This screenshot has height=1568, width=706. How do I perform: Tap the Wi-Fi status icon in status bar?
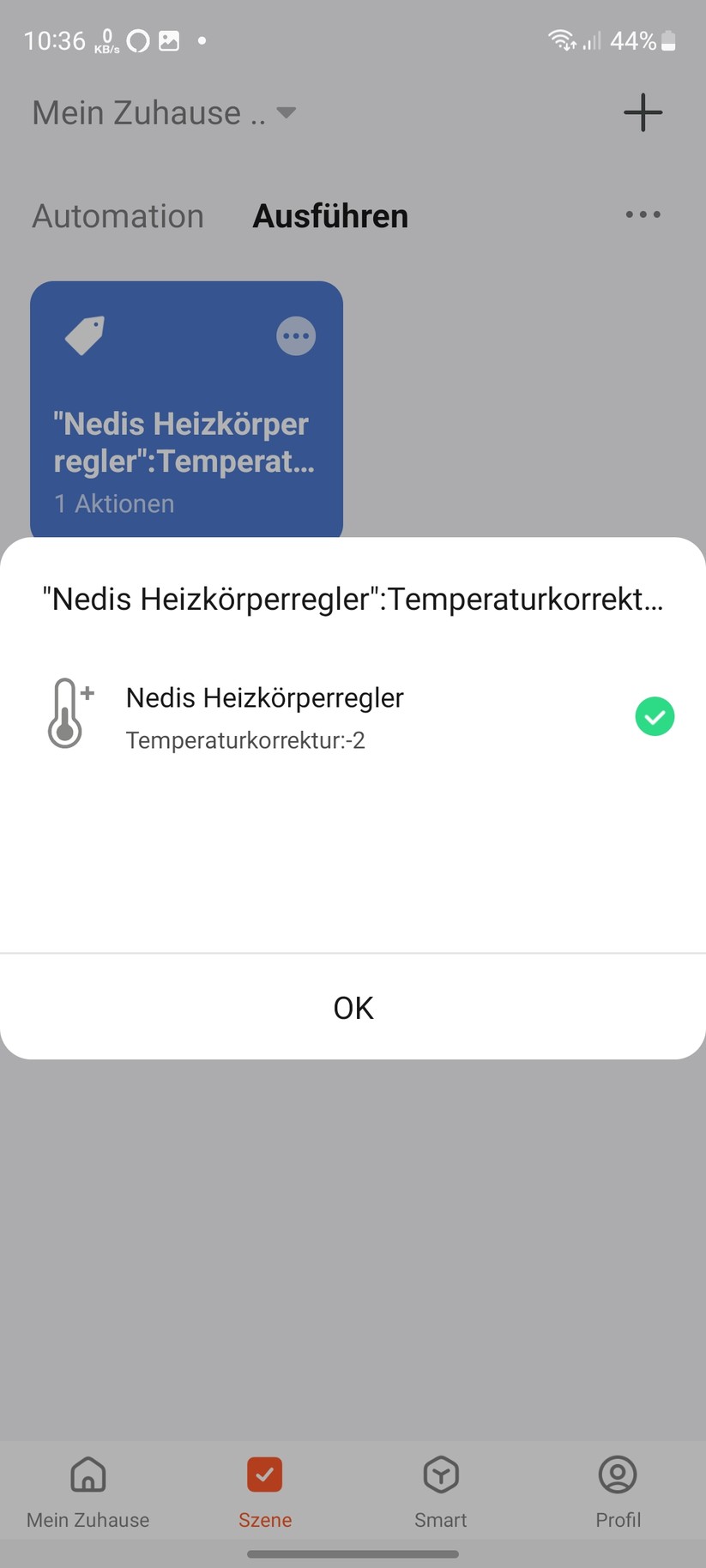(x=561, y=39)
